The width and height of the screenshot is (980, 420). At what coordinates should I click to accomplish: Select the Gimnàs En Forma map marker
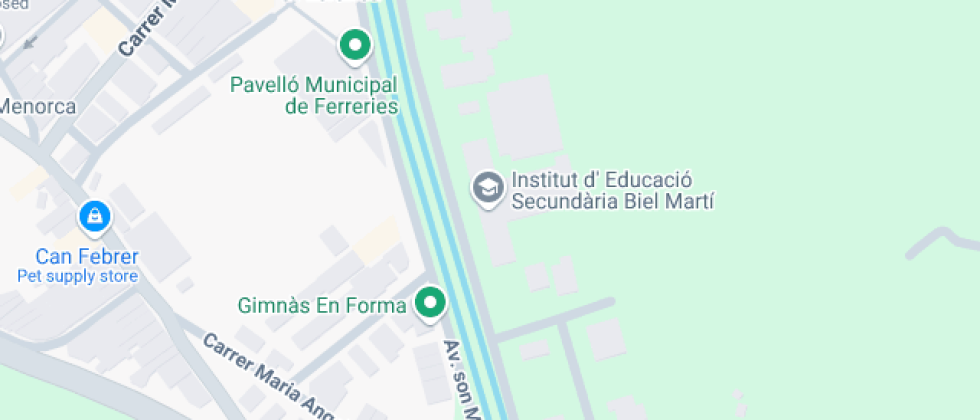coord(430,304)
